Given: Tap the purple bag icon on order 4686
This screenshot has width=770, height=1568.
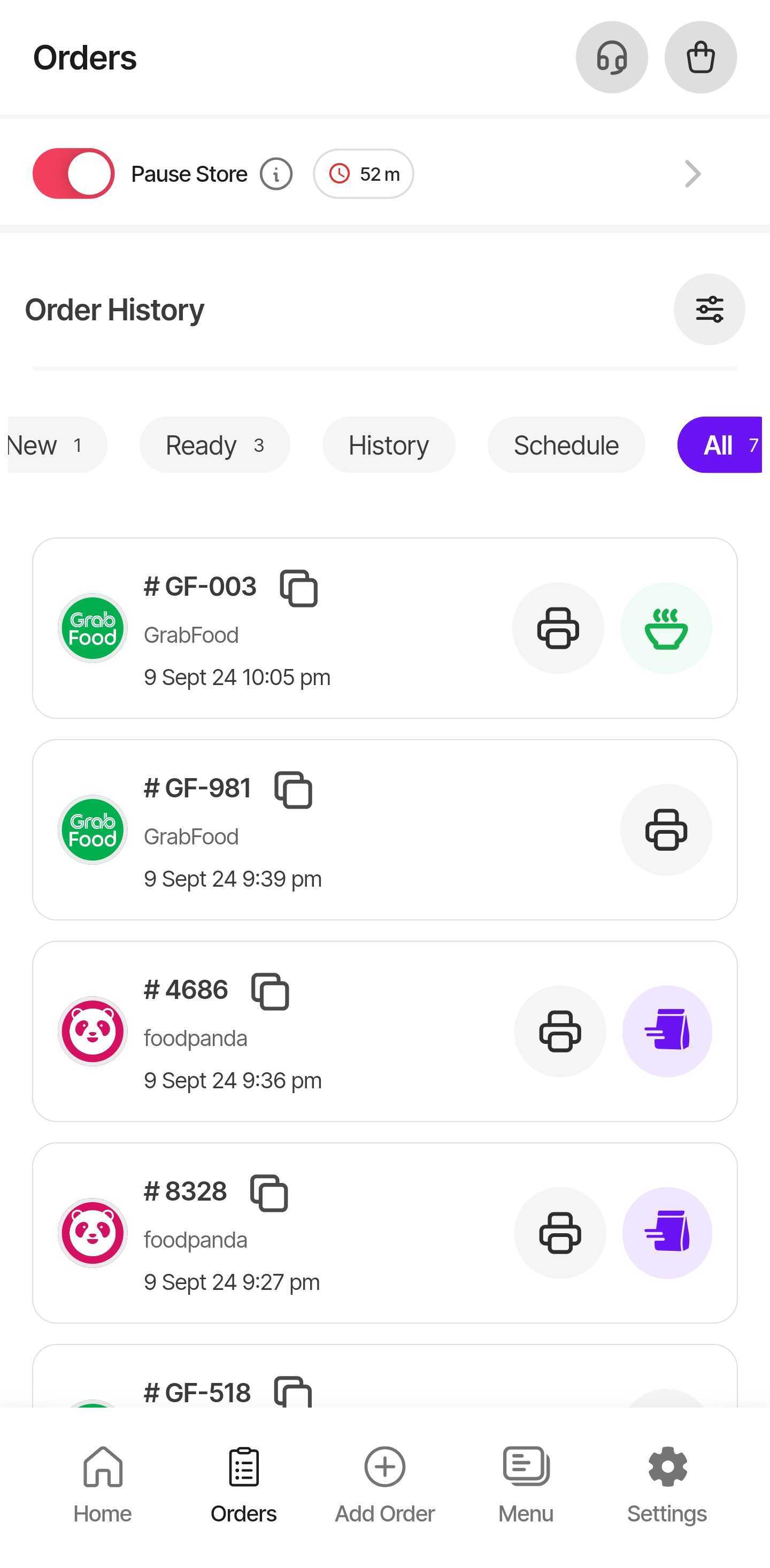Looking at the screenshot, I should click(x=667, y=1031).
